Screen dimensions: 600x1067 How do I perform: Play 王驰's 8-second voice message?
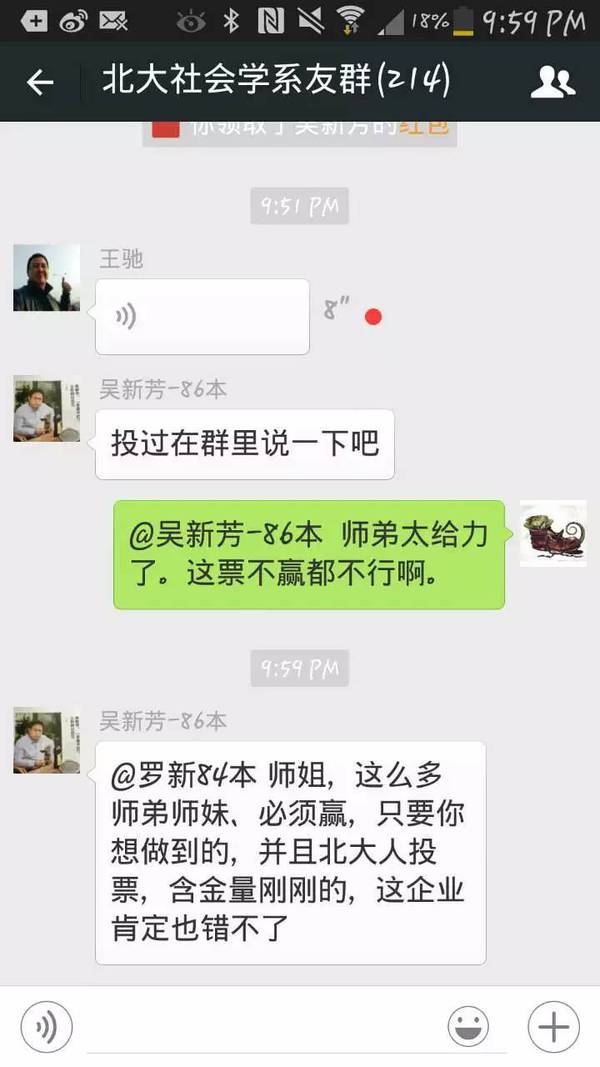pyautogui.click(x=202, y=317)
